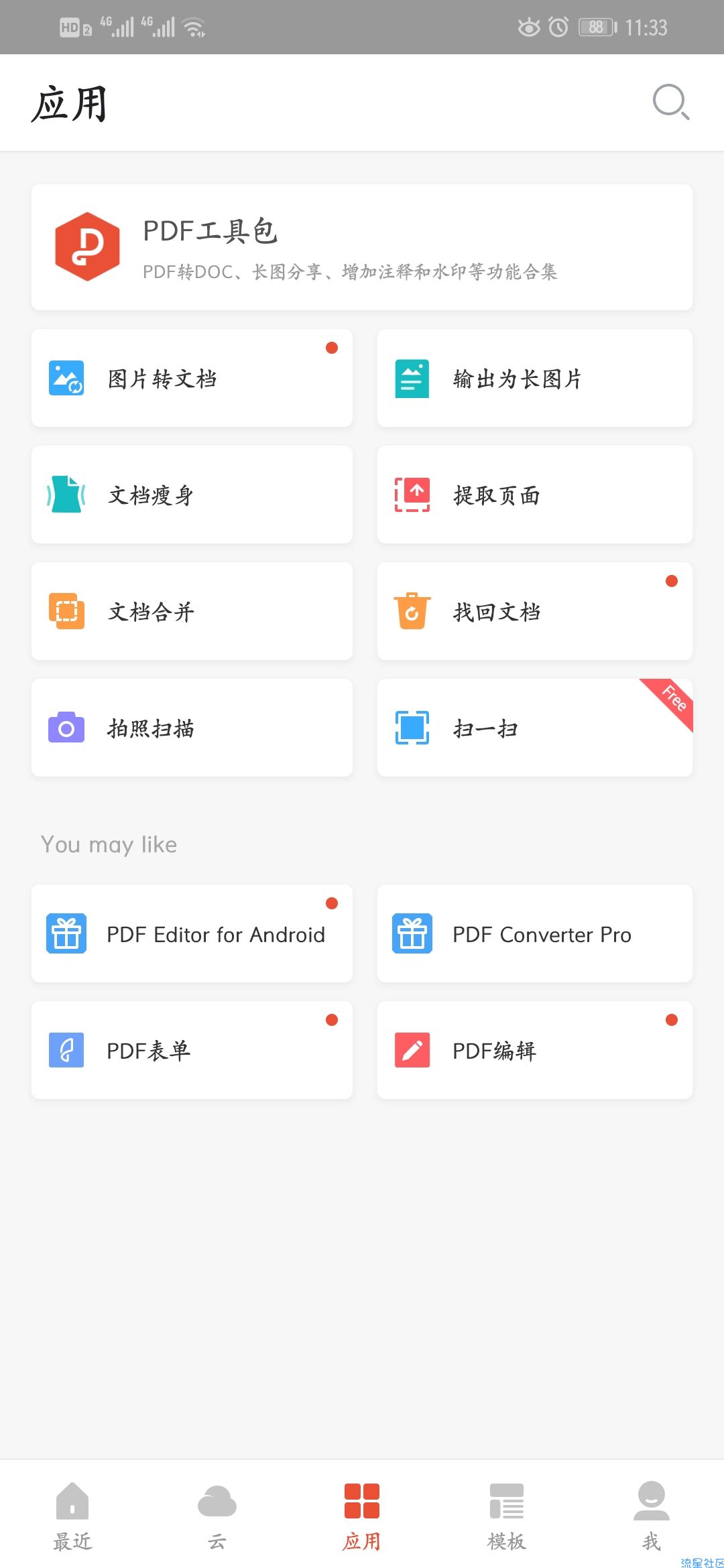Screen dimensions: 724x1568
Task: Open PDF表单 tool
Action: click(192, 1051)
